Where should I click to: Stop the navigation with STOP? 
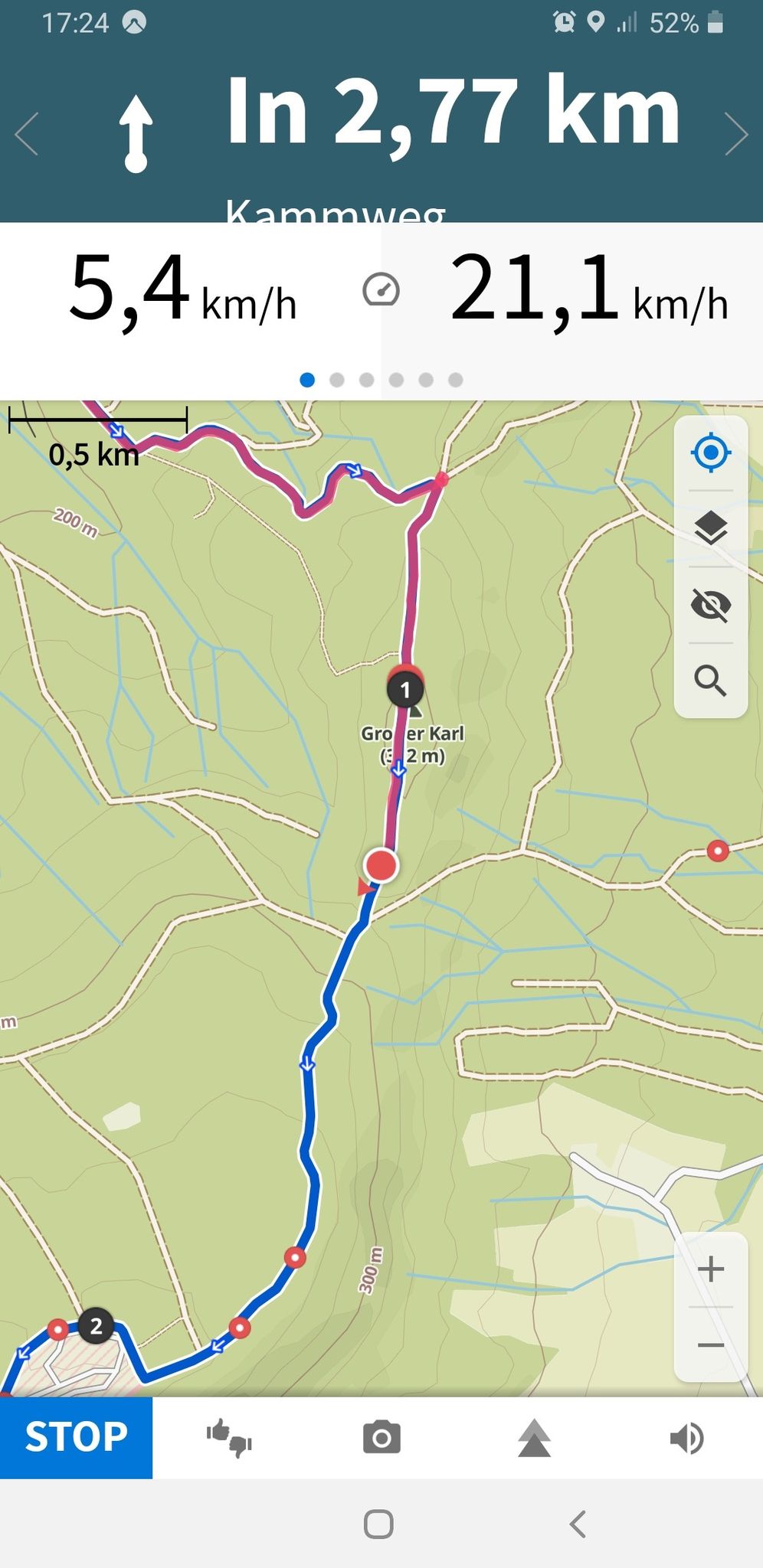click(76, 1437)
